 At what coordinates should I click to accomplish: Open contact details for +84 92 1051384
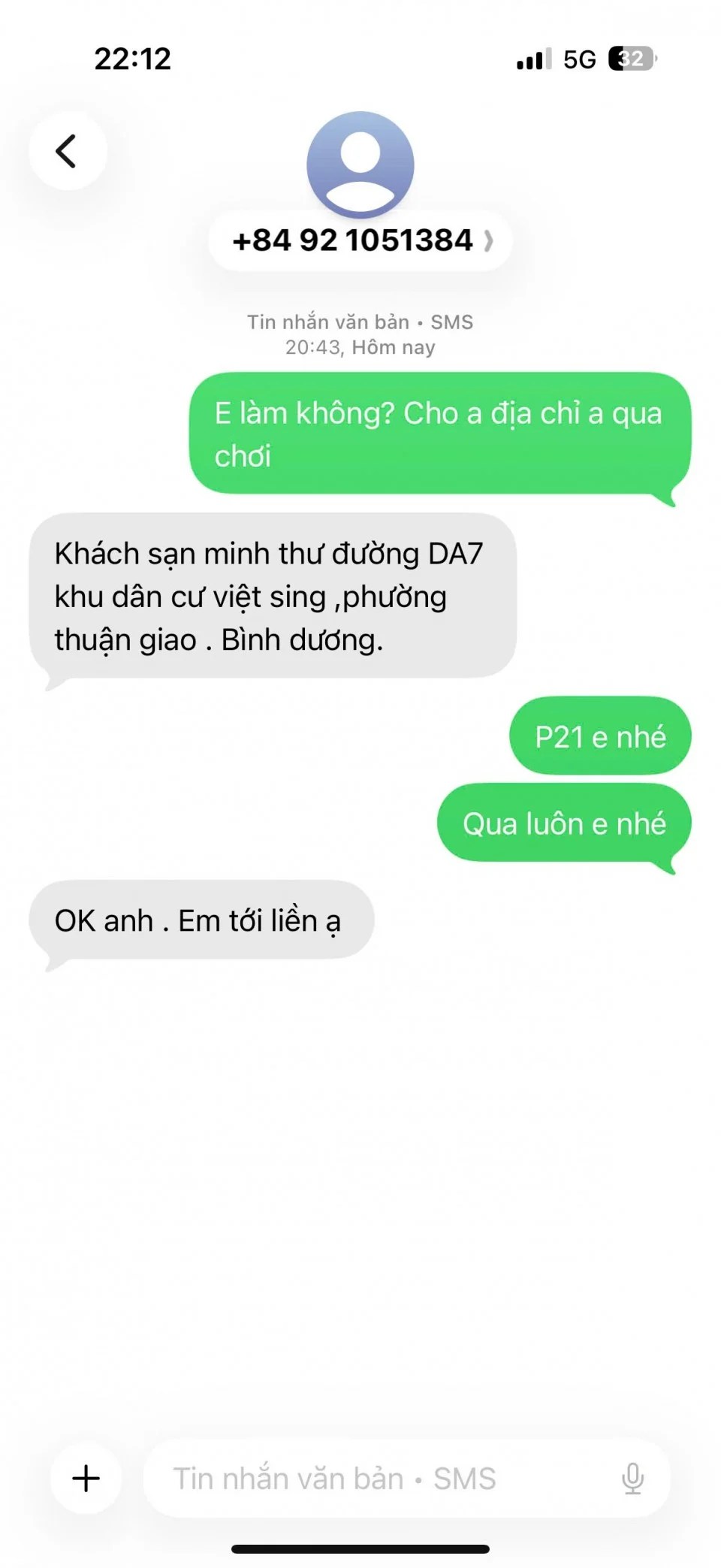click(x=361, y=241)
